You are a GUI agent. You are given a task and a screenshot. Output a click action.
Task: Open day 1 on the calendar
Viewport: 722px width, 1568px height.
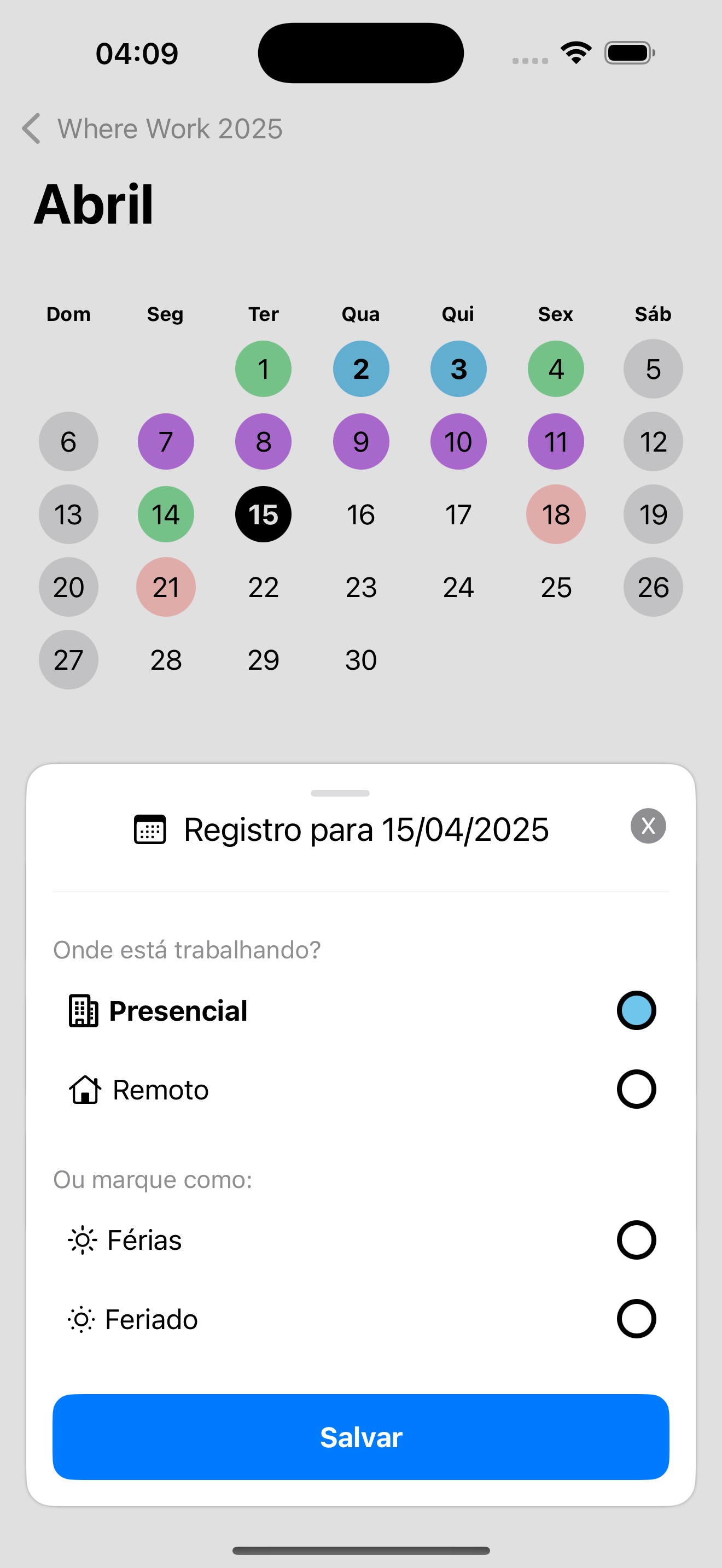click(x=263, y=369)
